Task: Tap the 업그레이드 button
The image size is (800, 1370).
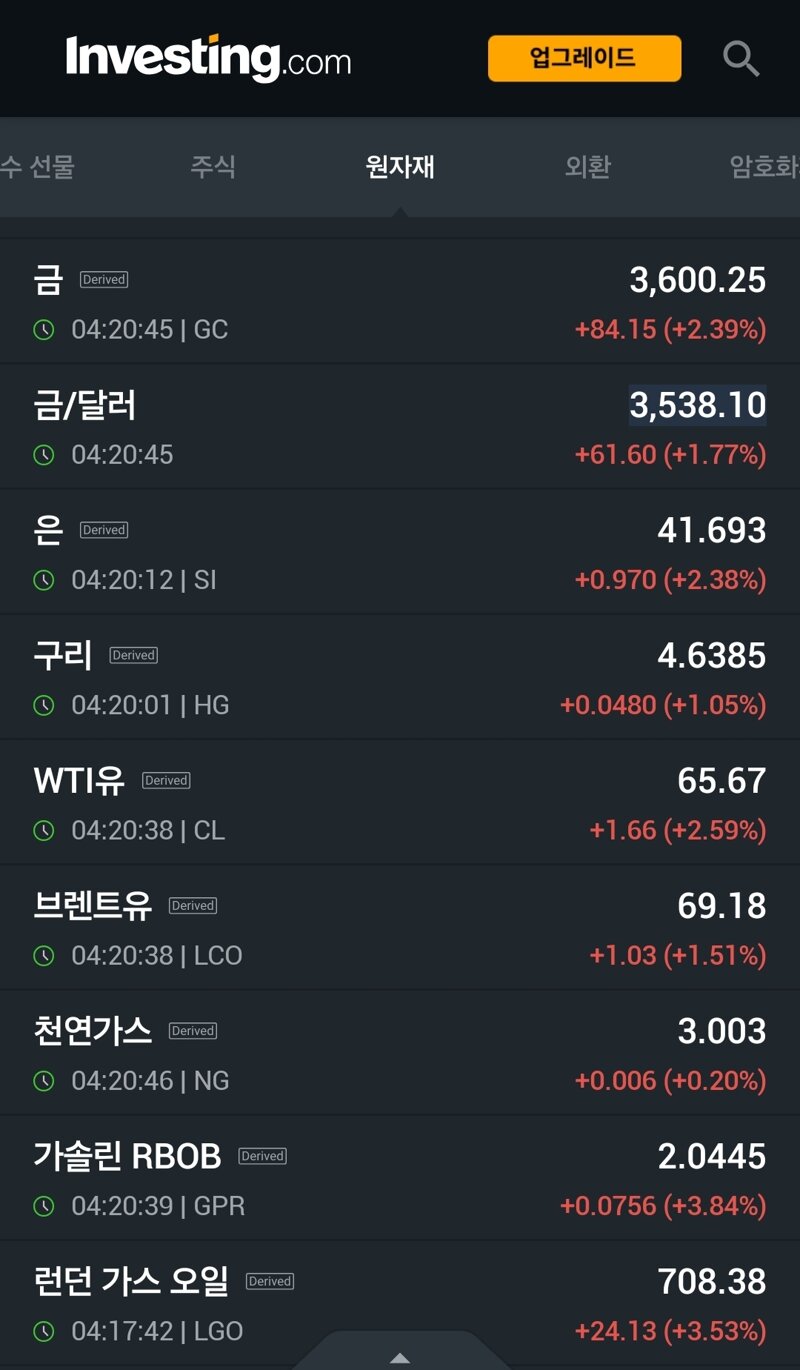Action: point(584,58)
